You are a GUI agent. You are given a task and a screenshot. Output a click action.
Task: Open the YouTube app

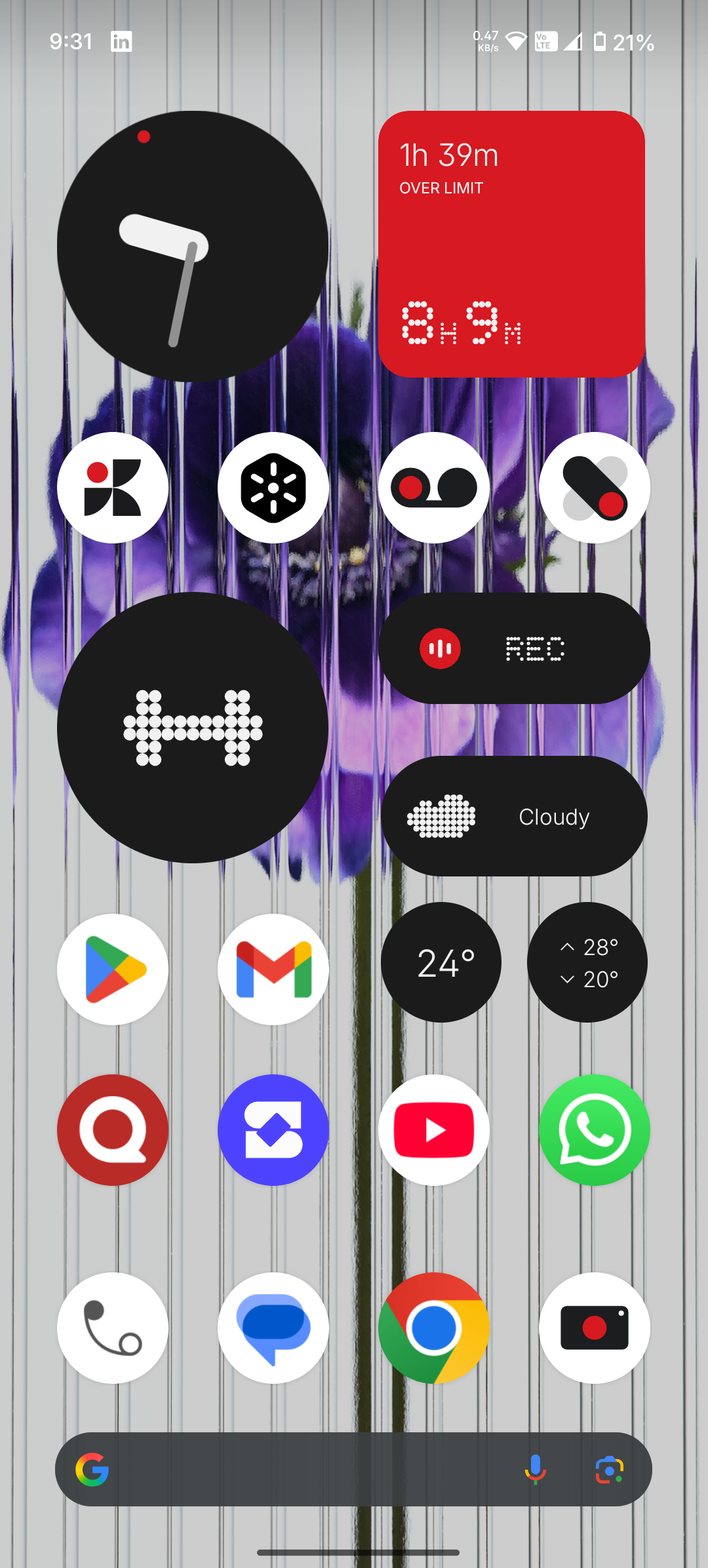coord(433,1130)
